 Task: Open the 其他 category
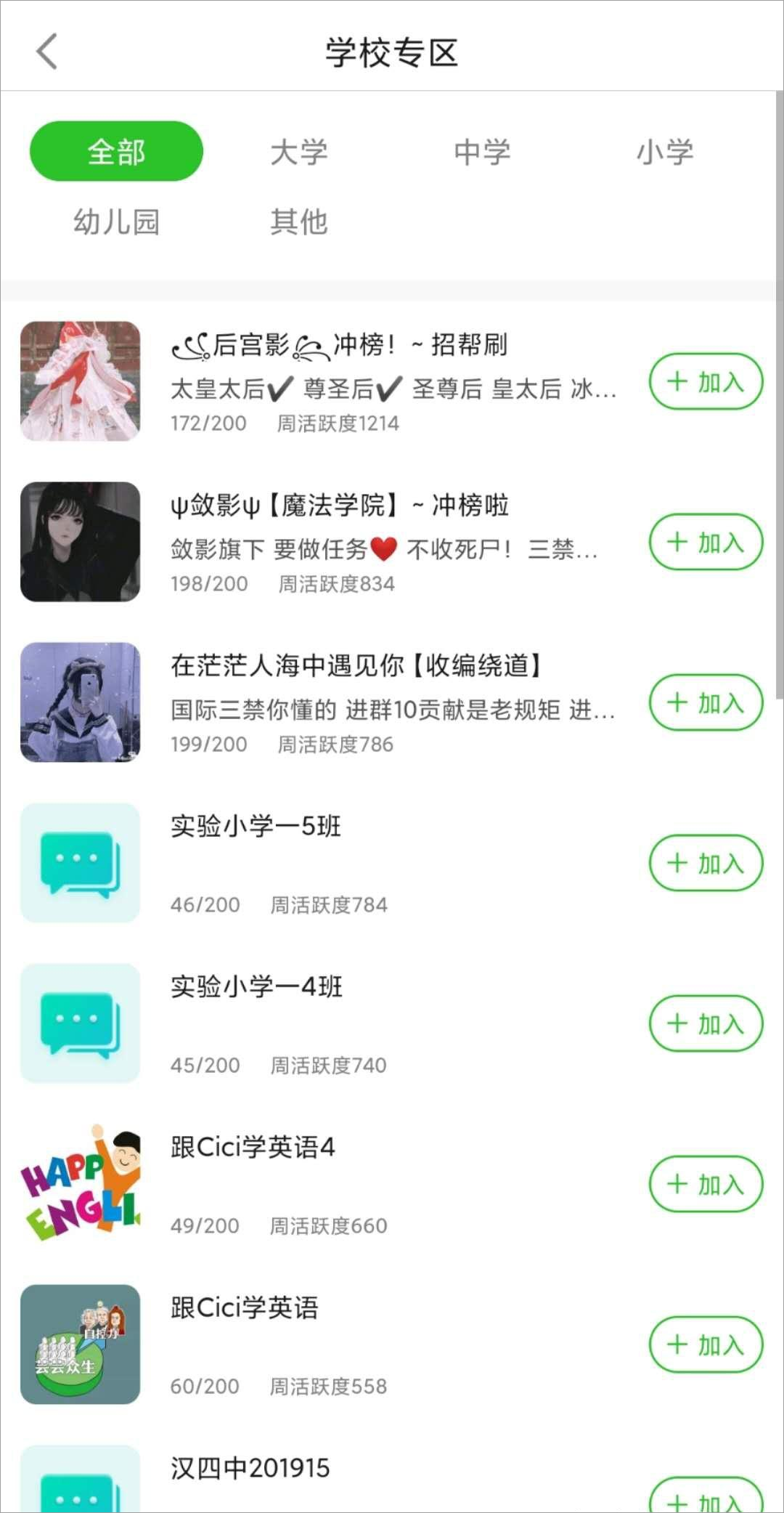click(x=298, y=222)
